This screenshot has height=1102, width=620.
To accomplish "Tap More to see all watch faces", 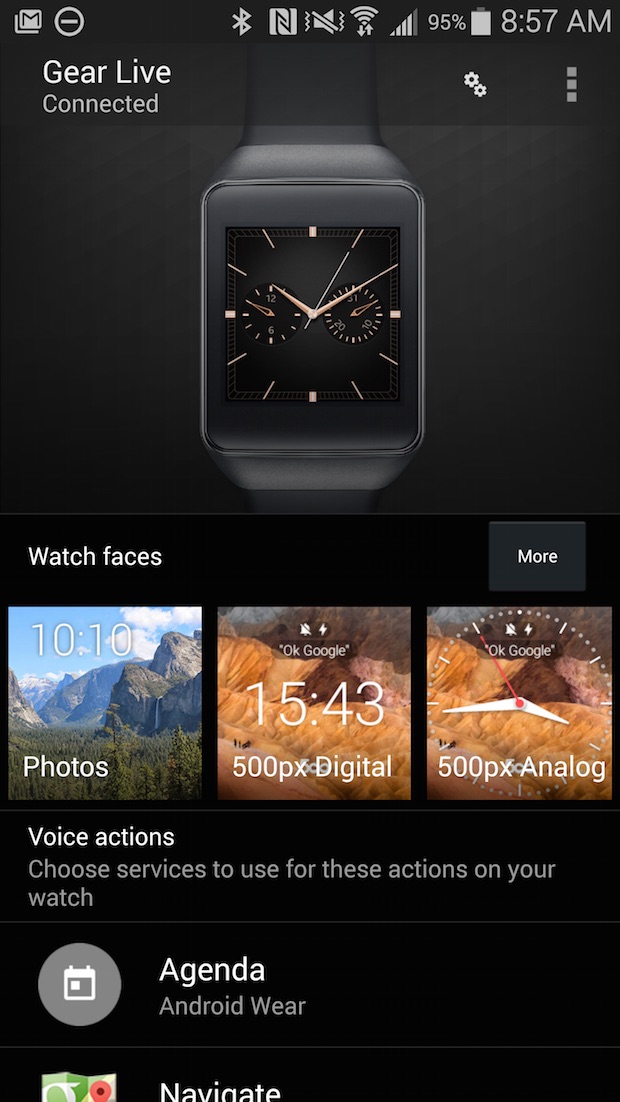I will pyautogui.click(x=537, y=556).
